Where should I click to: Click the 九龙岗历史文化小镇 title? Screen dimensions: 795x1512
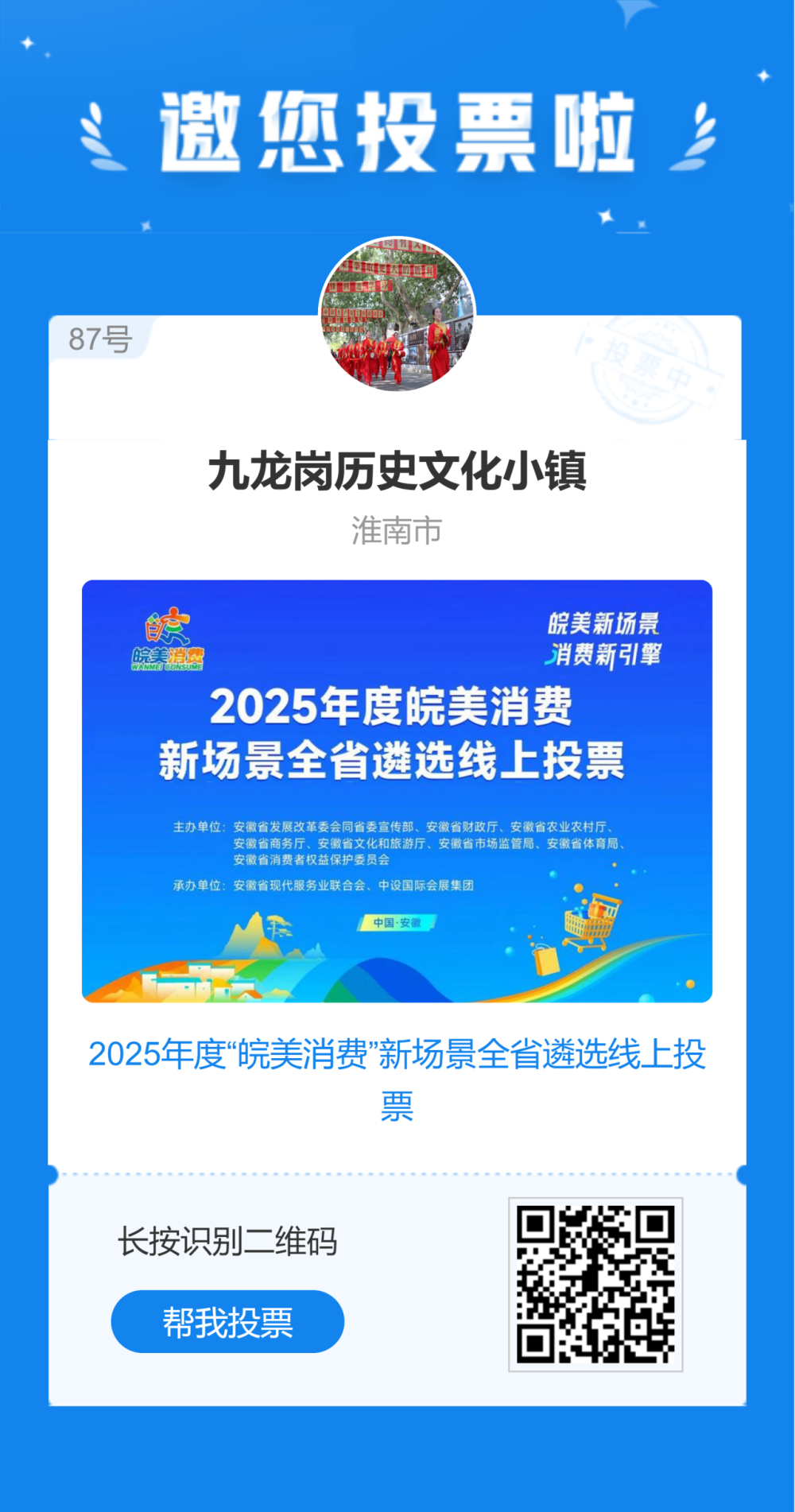point(397,471)
